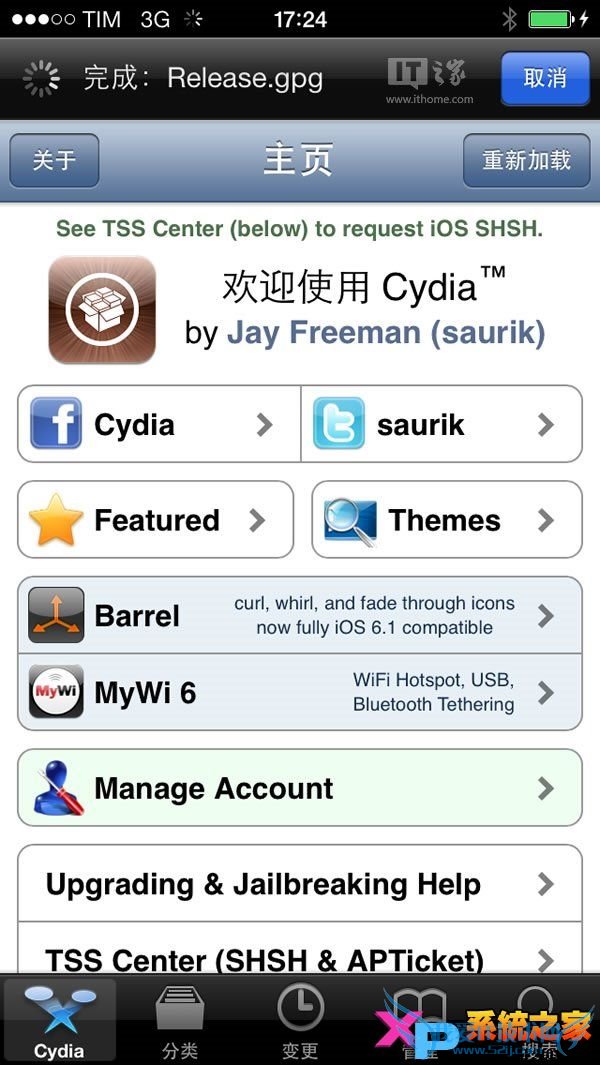Go to Manage Account
Image resolution: width=600 pixels, height=1065 pixels.
click(x=299, y=788)
